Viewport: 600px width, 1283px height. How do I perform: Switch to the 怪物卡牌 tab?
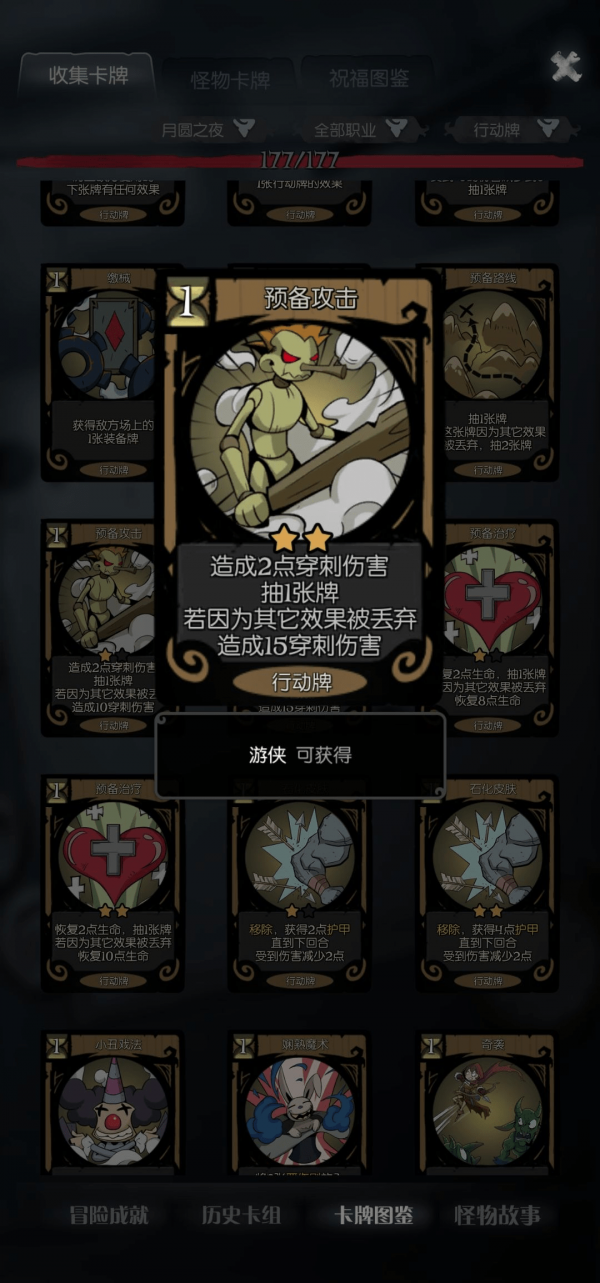pos(230,81)
